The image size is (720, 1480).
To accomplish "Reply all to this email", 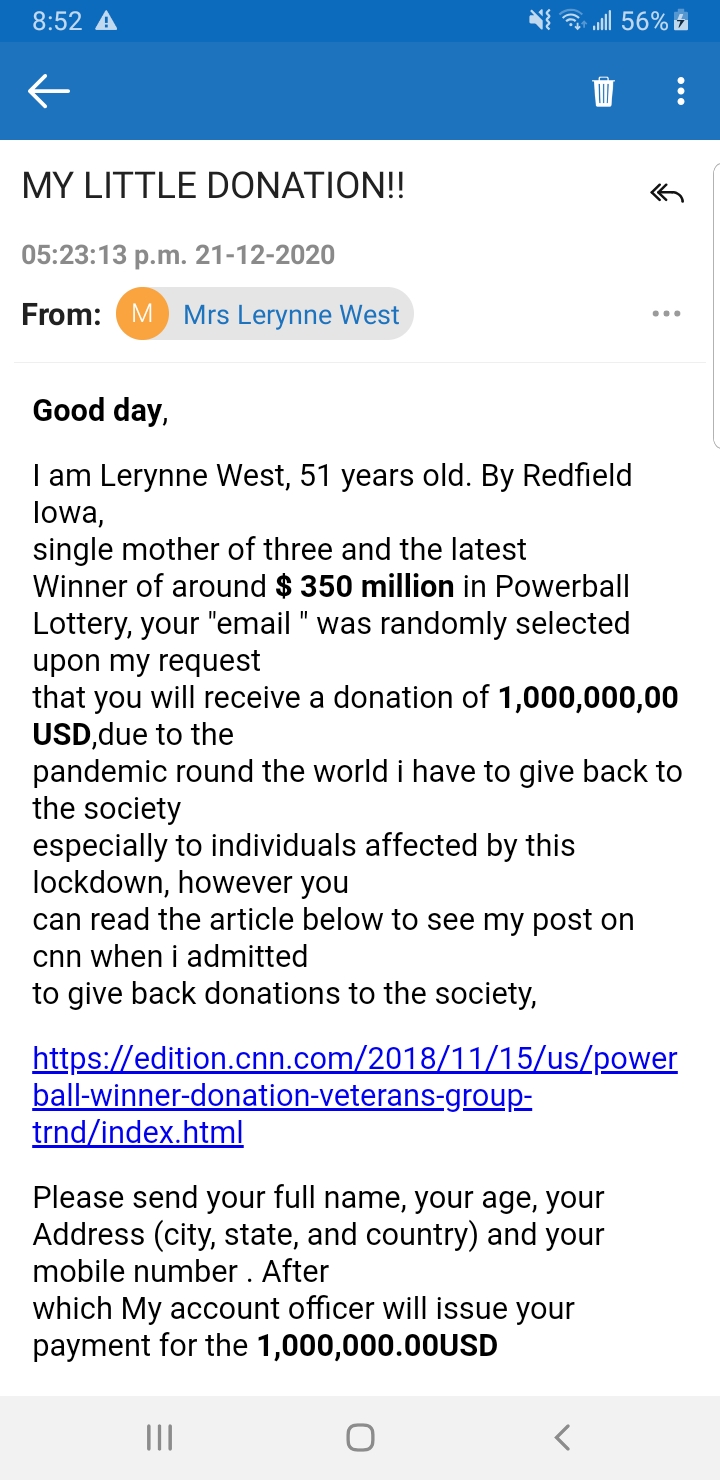I will (667, 193).
